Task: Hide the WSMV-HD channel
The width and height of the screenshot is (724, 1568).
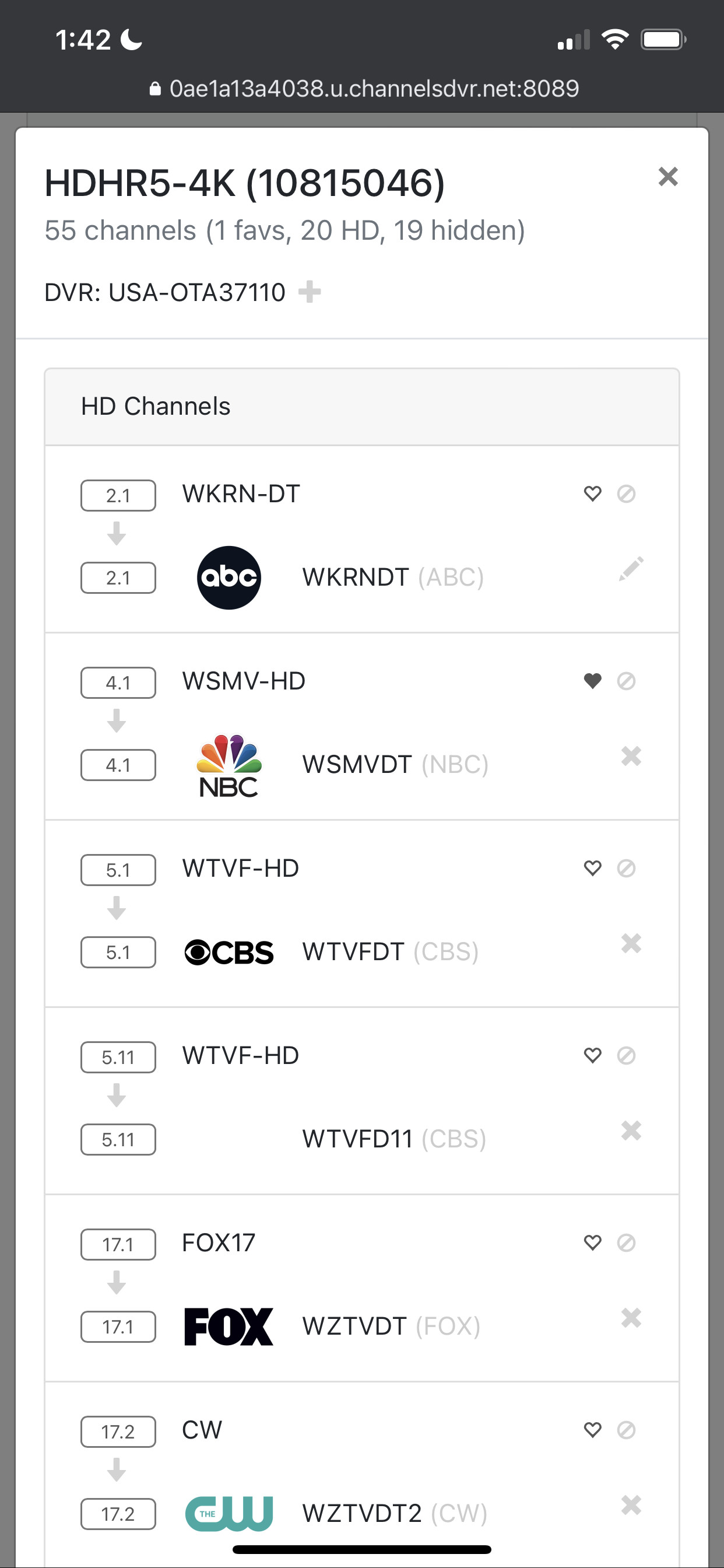Action: coord(626,681)
